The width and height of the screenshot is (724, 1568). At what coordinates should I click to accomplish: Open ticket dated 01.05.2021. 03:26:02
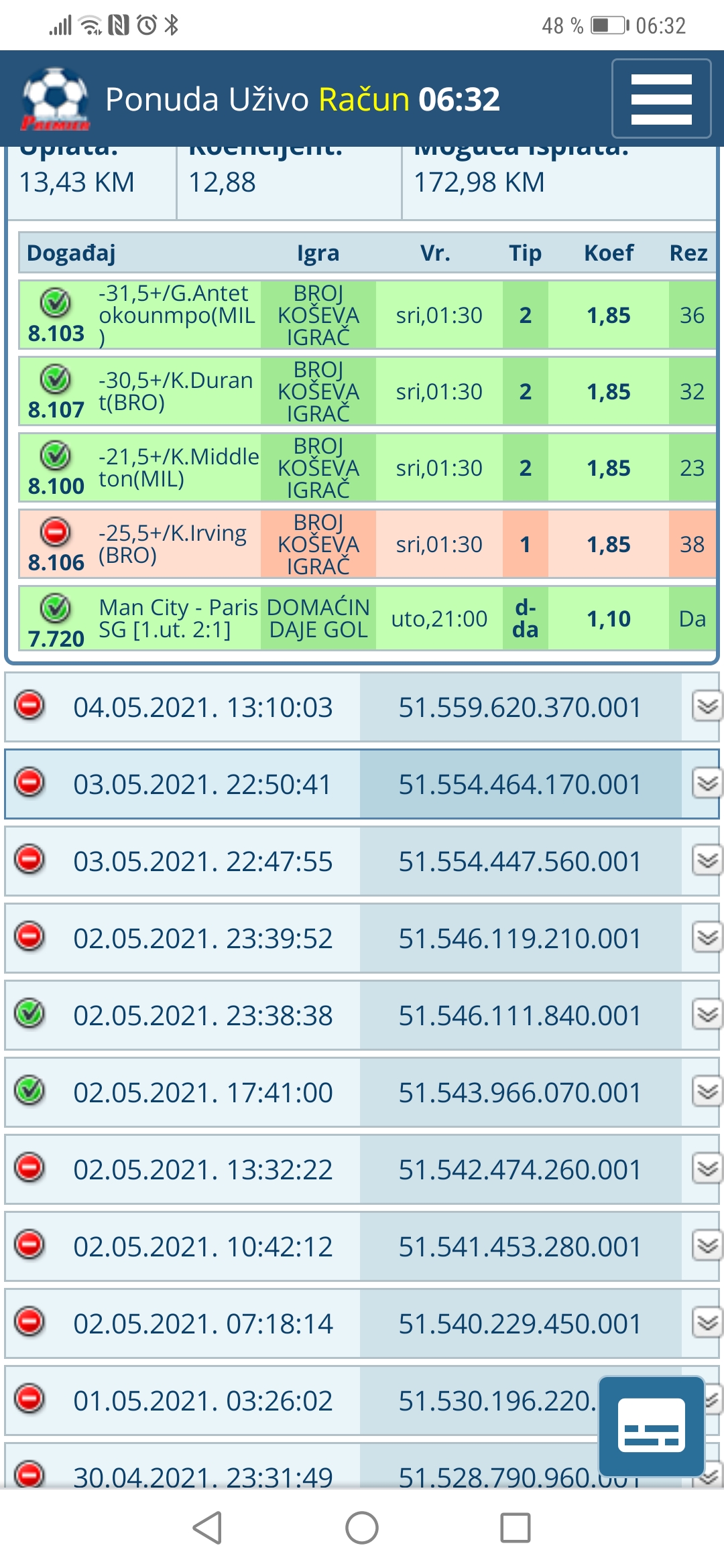click(x=202, y=1400)
